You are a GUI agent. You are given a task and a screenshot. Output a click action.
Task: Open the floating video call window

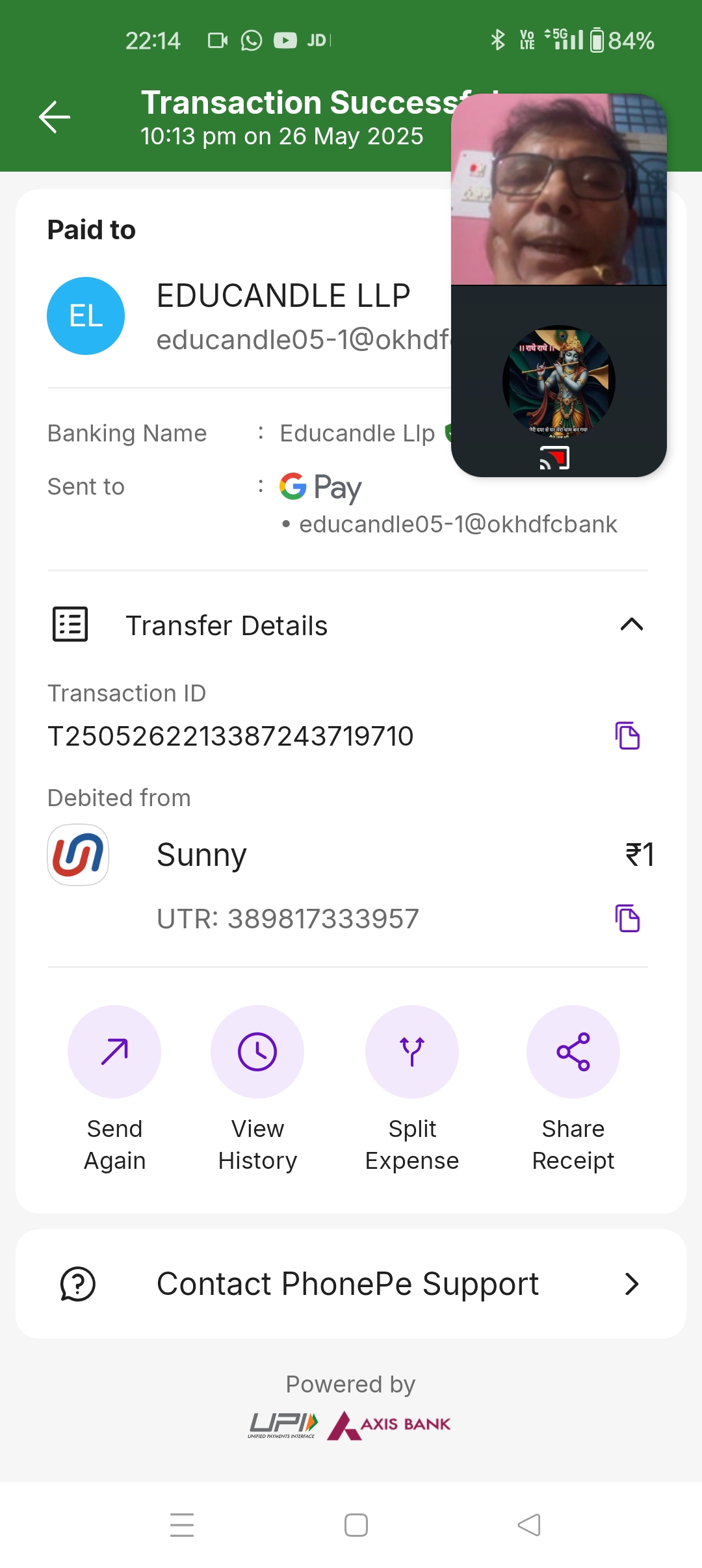[559, 286]
